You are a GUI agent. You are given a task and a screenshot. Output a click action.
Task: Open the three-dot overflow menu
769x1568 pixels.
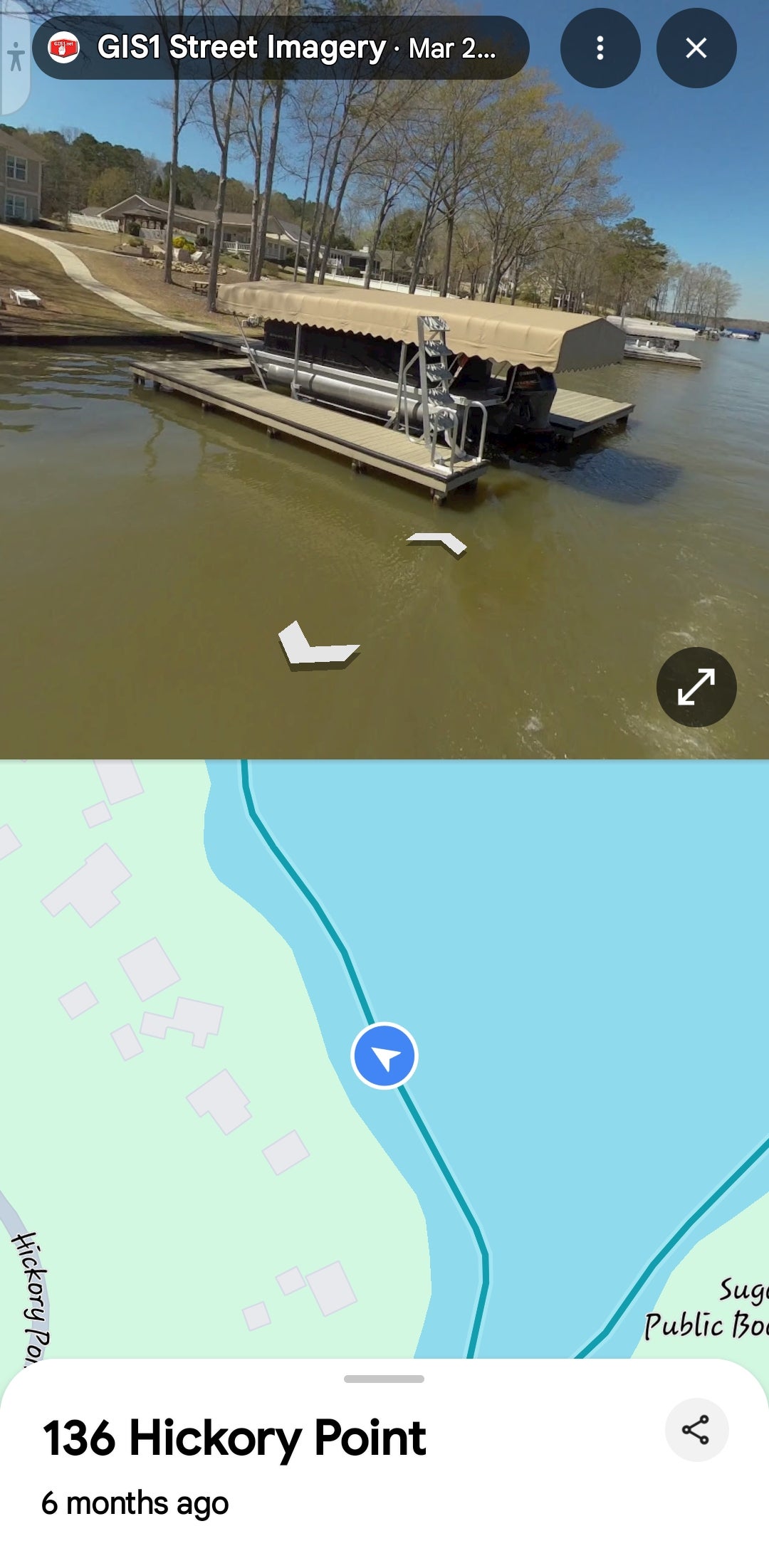[600, 48]
